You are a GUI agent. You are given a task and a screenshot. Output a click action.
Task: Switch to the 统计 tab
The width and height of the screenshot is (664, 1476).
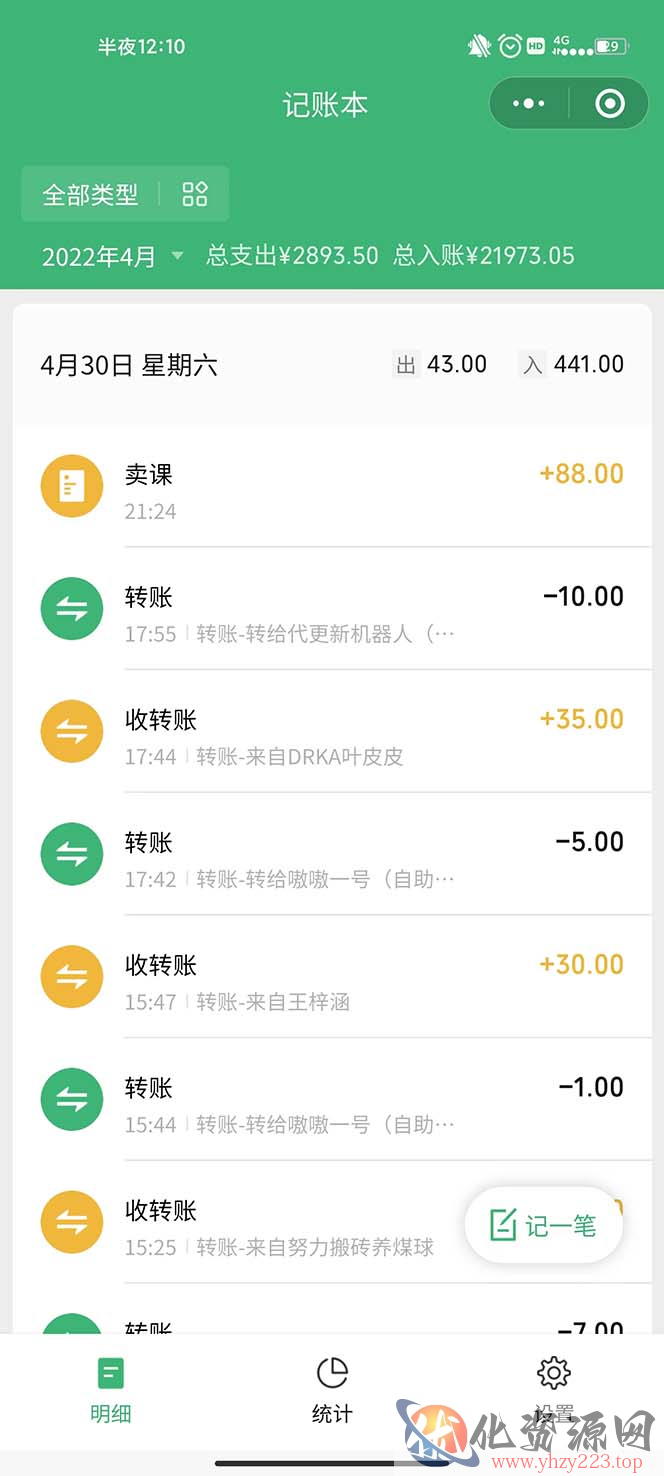[x=332, y=1390]
